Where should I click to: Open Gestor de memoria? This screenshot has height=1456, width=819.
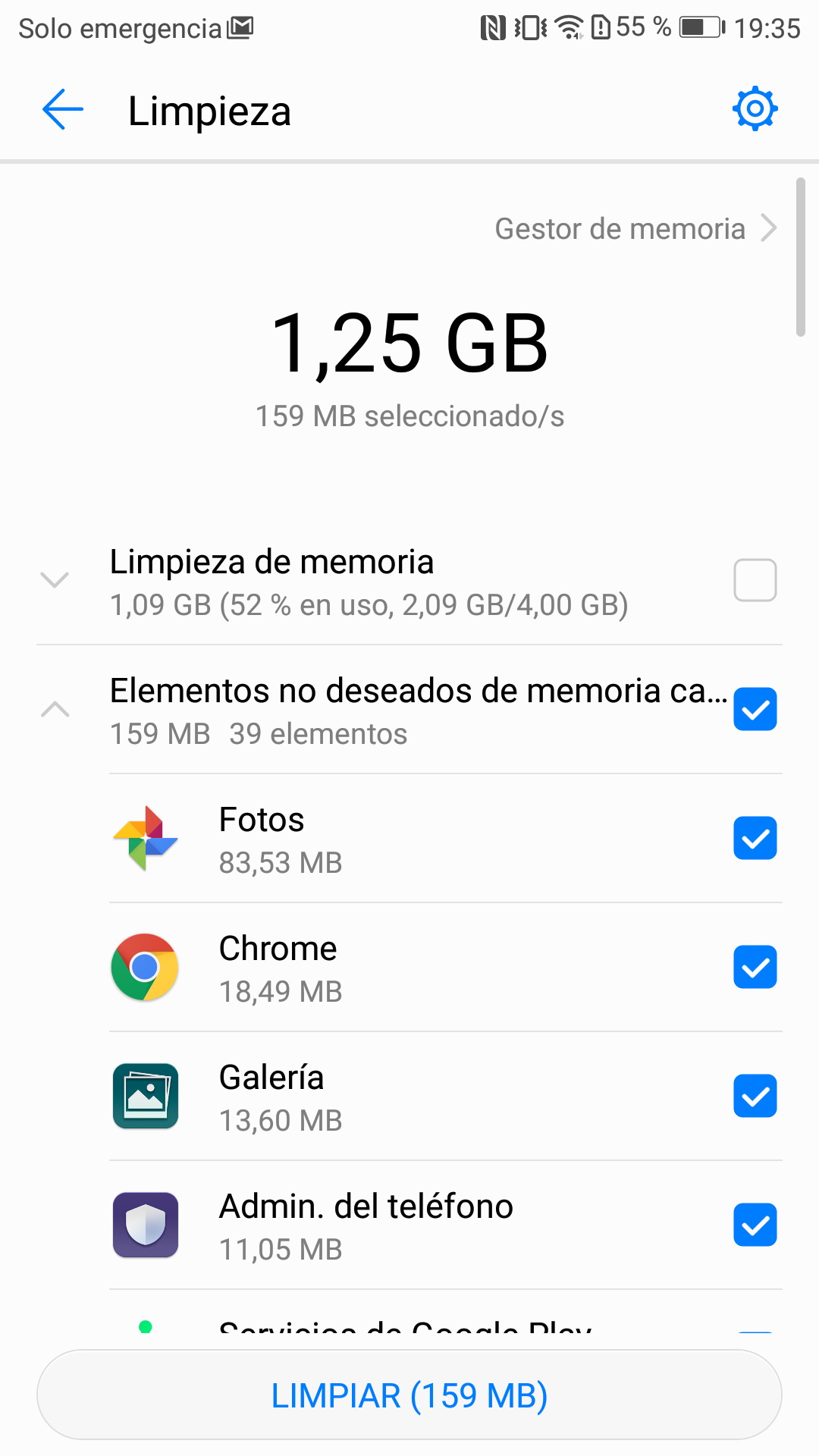[635, 228]
